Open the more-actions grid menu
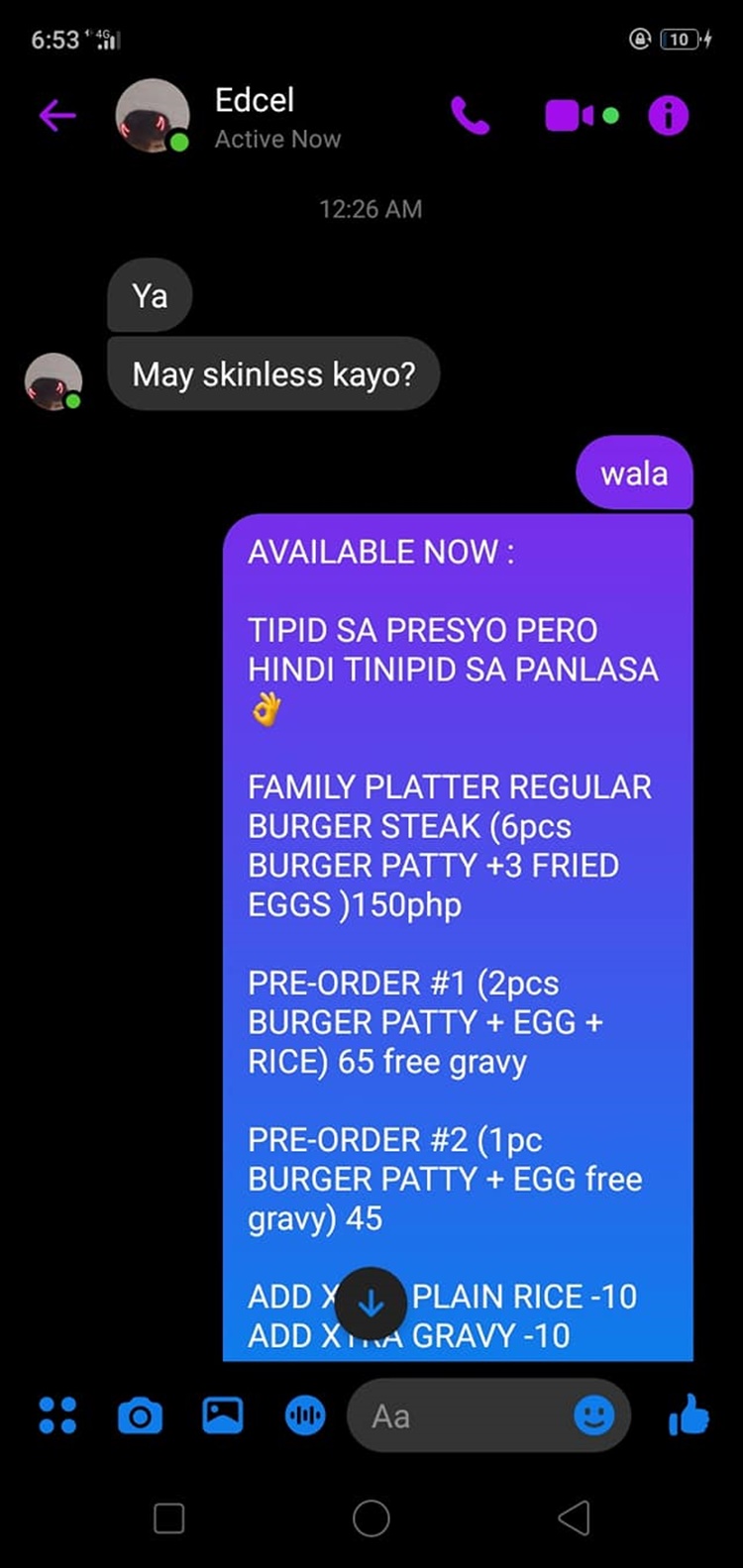 [57, 1415]
